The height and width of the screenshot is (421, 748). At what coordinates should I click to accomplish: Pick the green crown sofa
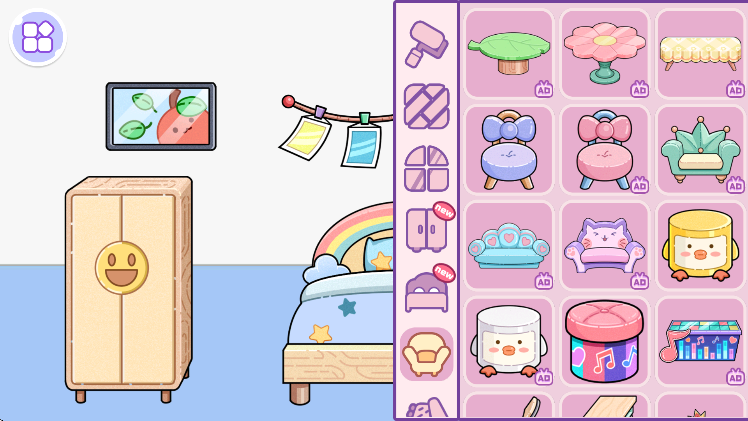pos(700,150)
